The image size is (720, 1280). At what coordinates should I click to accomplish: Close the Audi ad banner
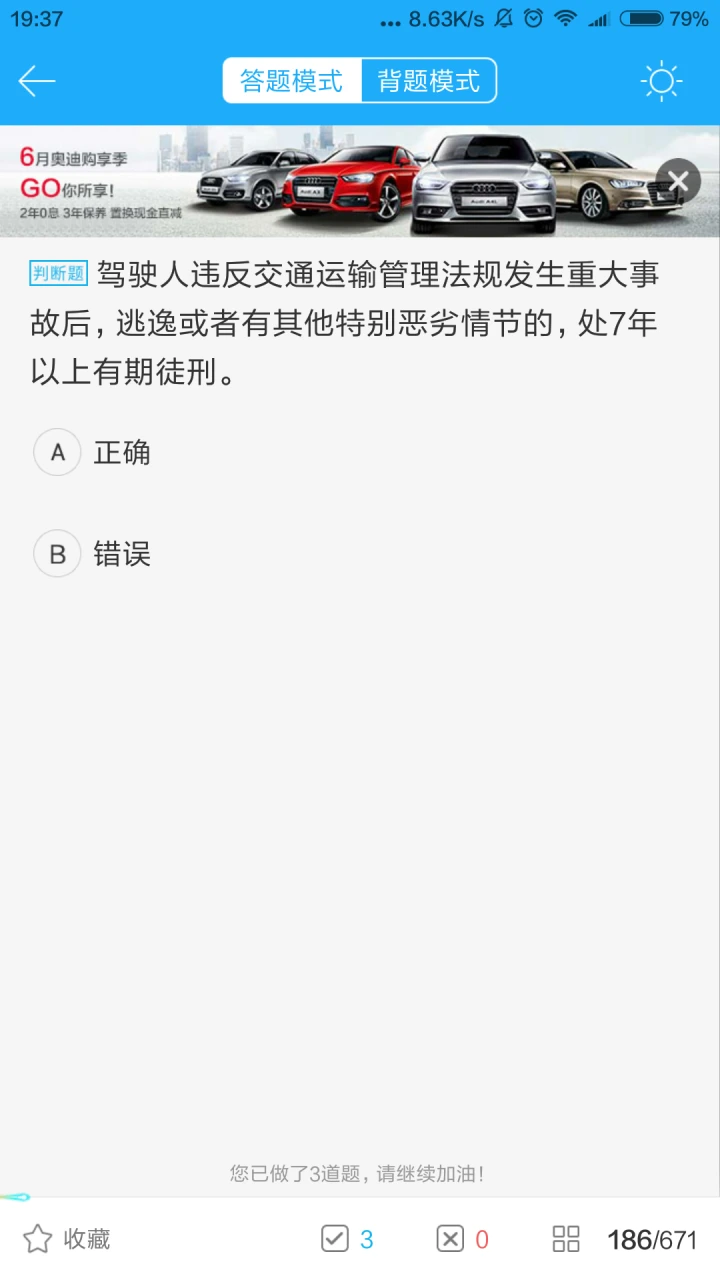(x=679, y=181)
